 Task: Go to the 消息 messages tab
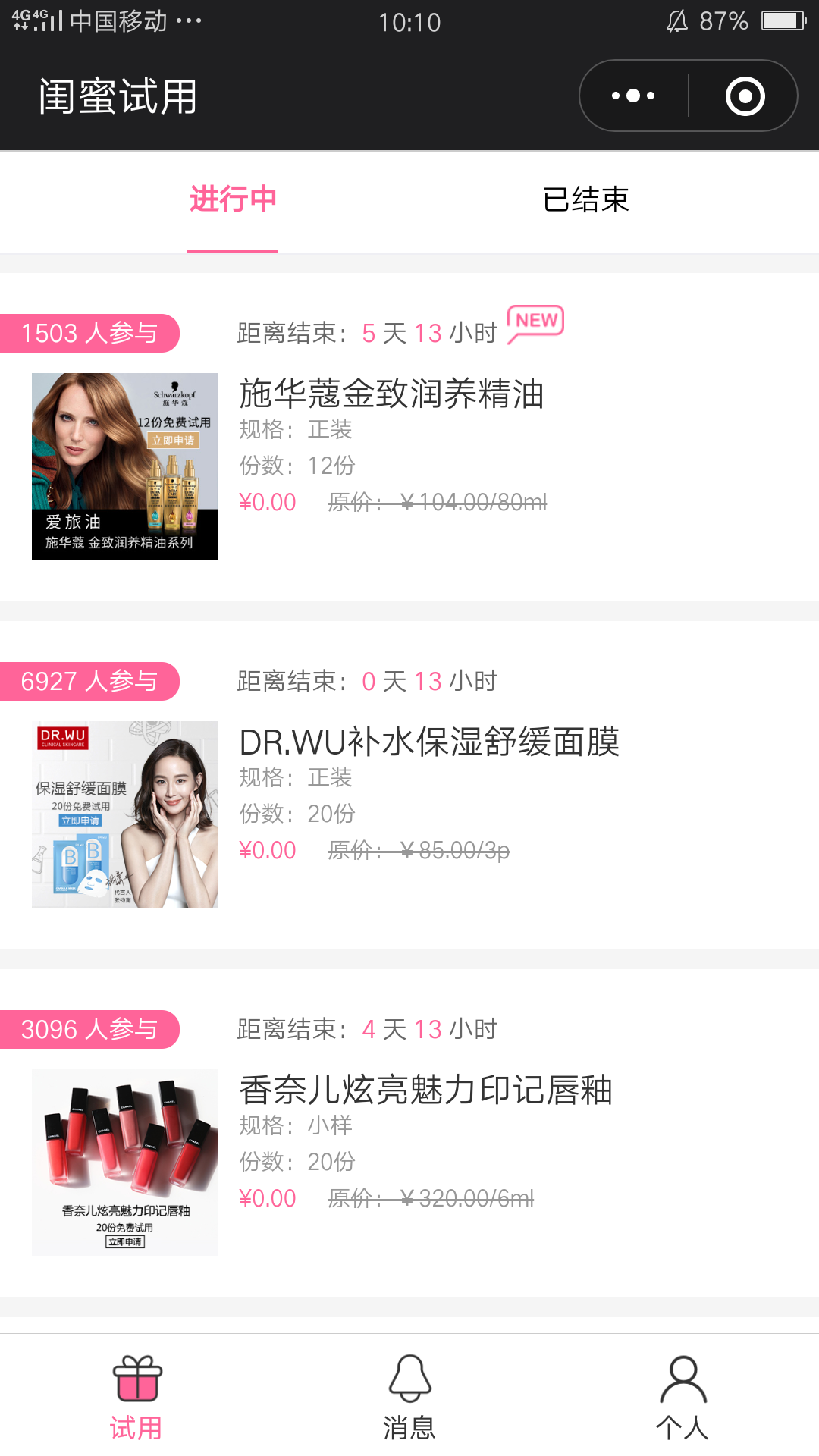point(409,1397)
